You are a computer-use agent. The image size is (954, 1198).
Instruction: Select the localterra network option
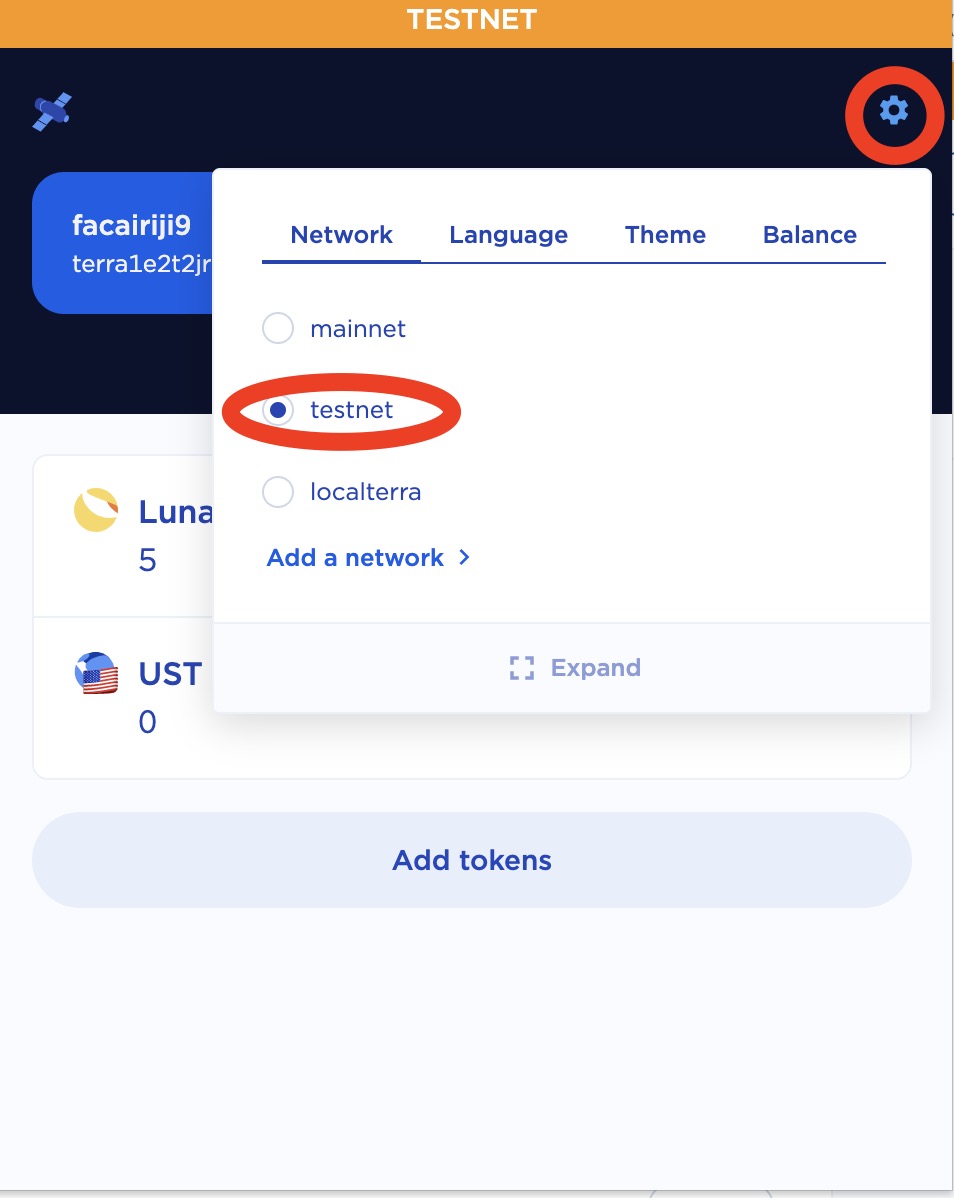(x=278, y=492)
